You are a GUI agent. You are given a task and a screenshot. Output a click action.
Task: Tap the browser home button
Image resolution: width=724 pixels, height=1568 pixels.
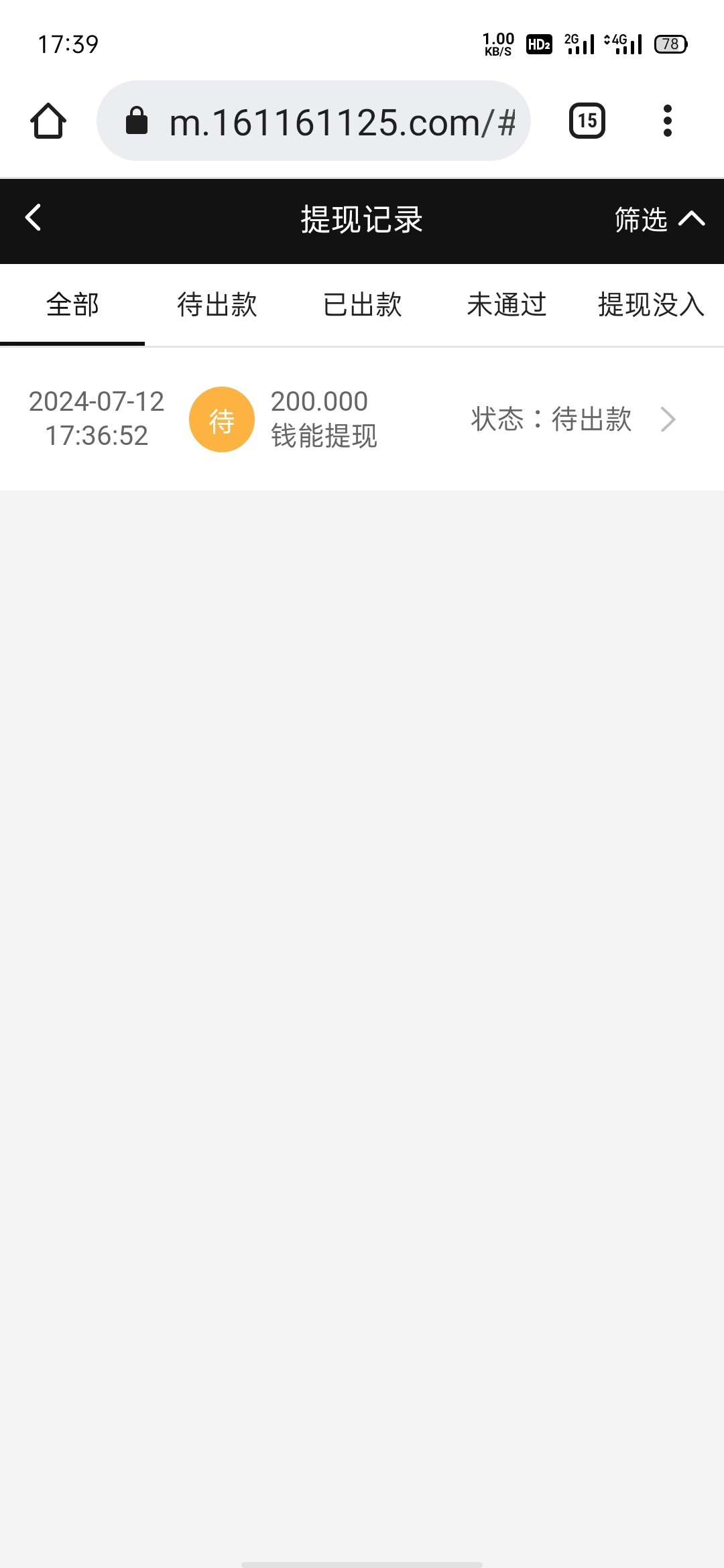click(x=48, y=121)
